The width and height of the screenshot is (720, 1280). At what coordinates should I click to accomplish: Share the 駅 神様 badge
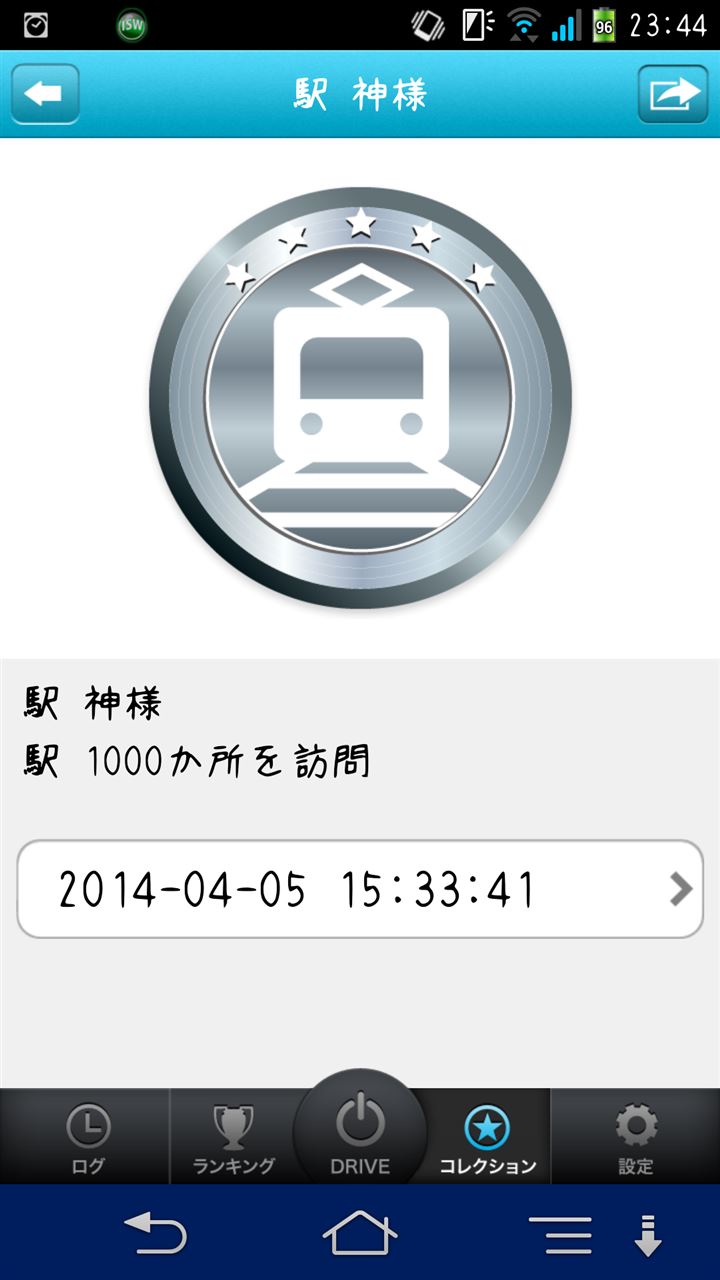coord(673,94)
